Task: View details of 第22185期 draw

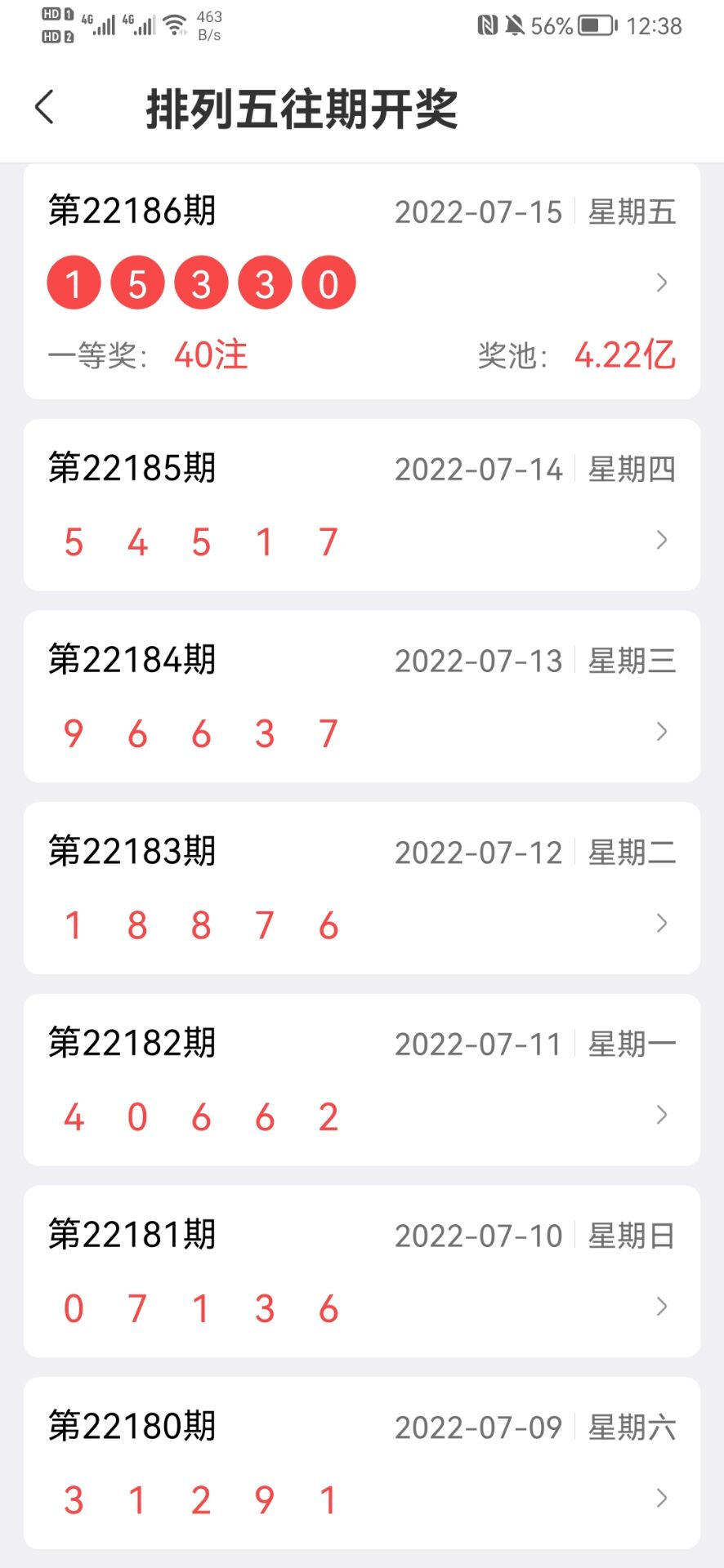Action: (361, 506)
